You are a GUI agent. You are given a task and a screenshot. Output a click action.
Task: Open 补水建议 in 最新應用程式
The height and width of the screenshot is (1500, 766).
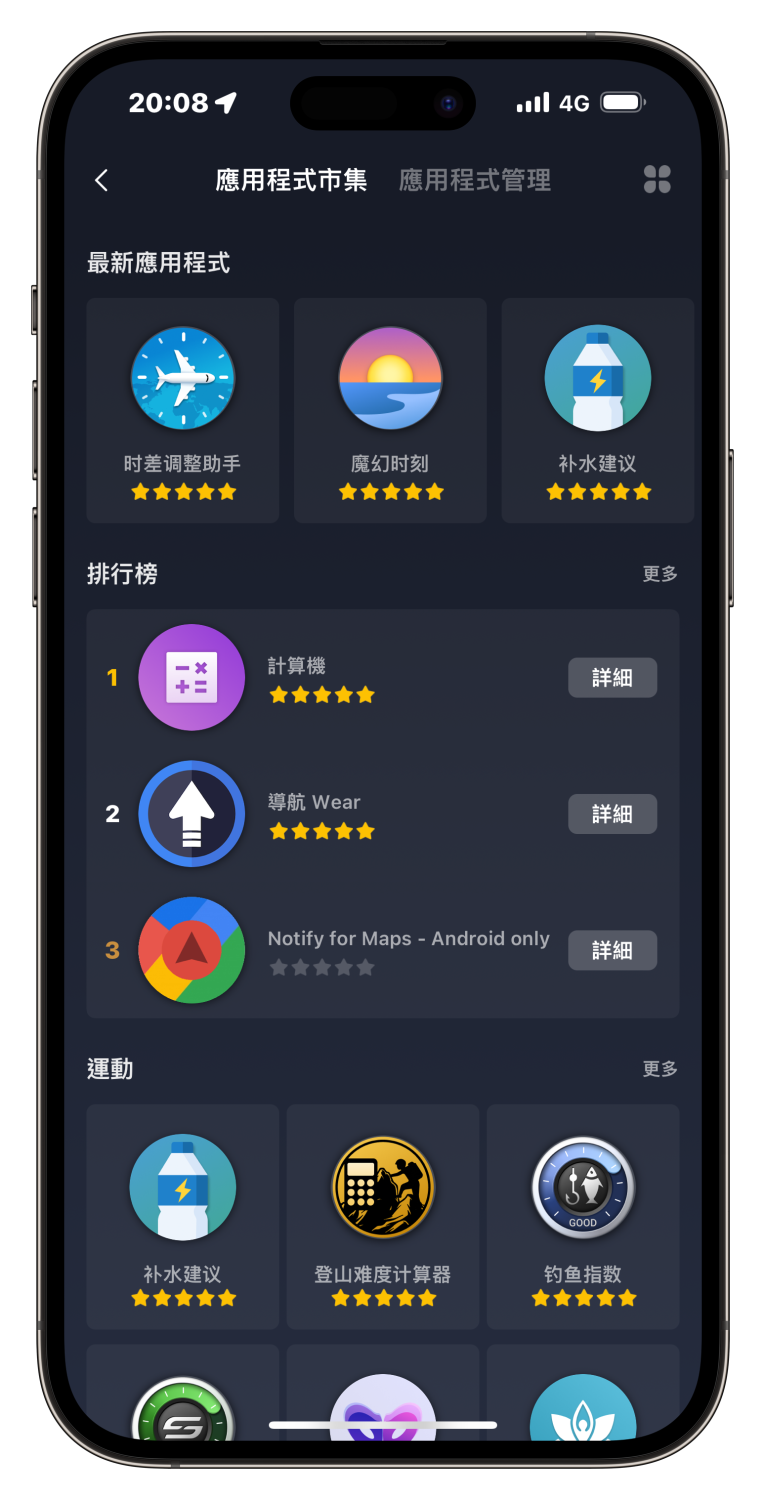[597, 410]
